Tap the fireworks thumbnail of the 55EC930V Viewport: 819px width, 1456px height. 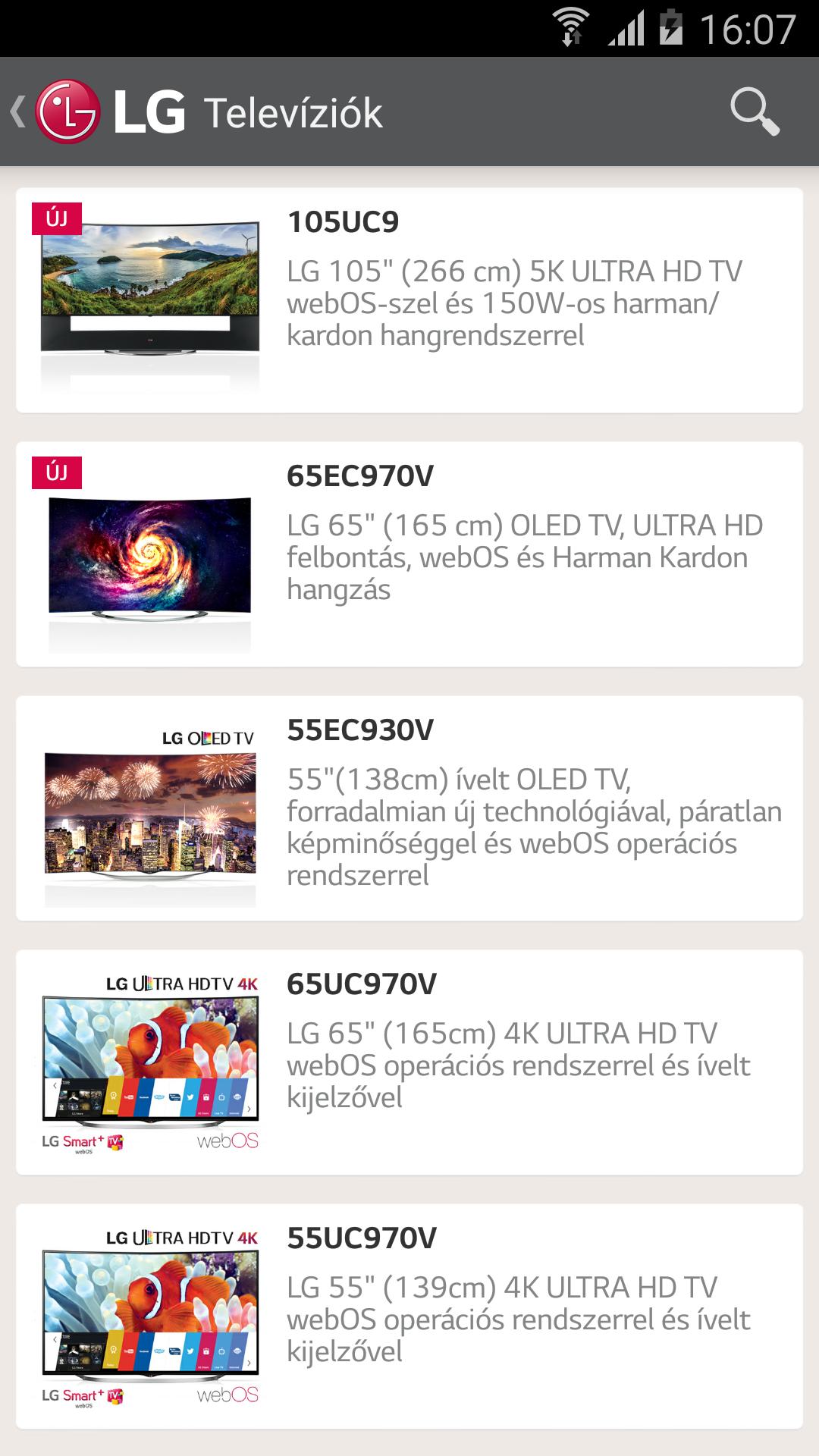point(148,815)
